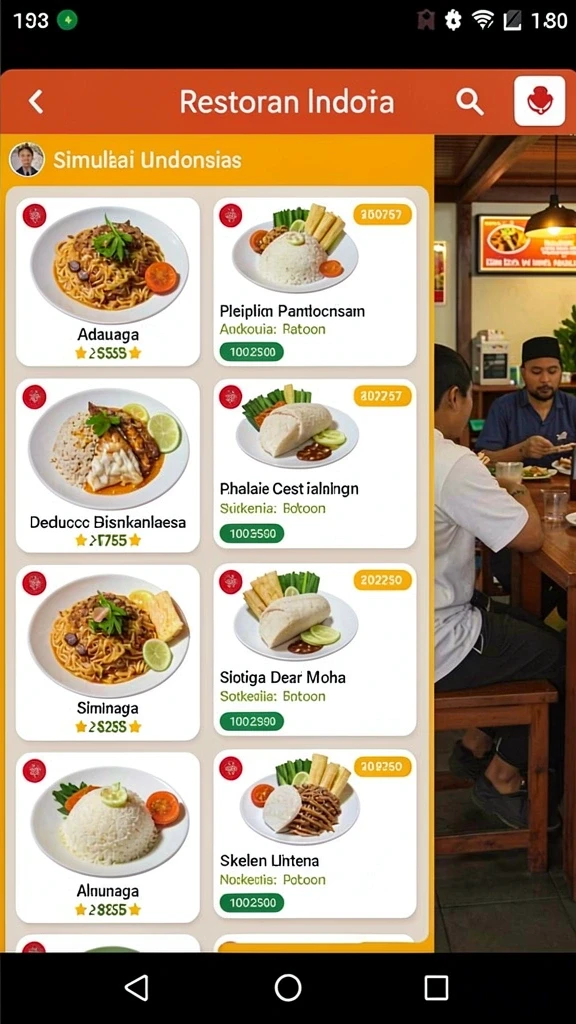Choose the Siotiga Dear Moha item
This screenshot has height=1024, width=576.
tap(315, 650)
